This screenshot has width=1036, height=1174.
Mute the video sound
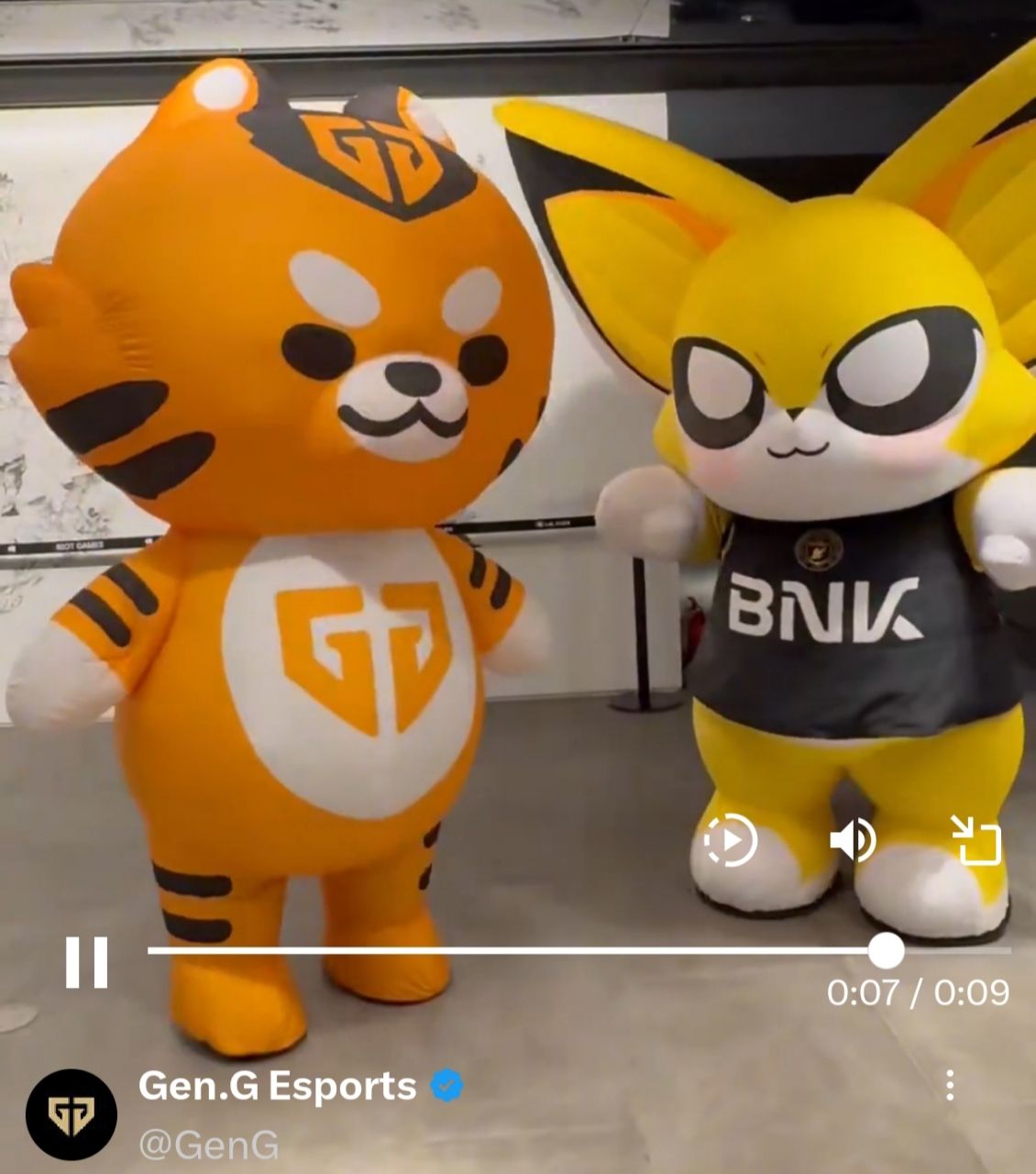point(853,840)
